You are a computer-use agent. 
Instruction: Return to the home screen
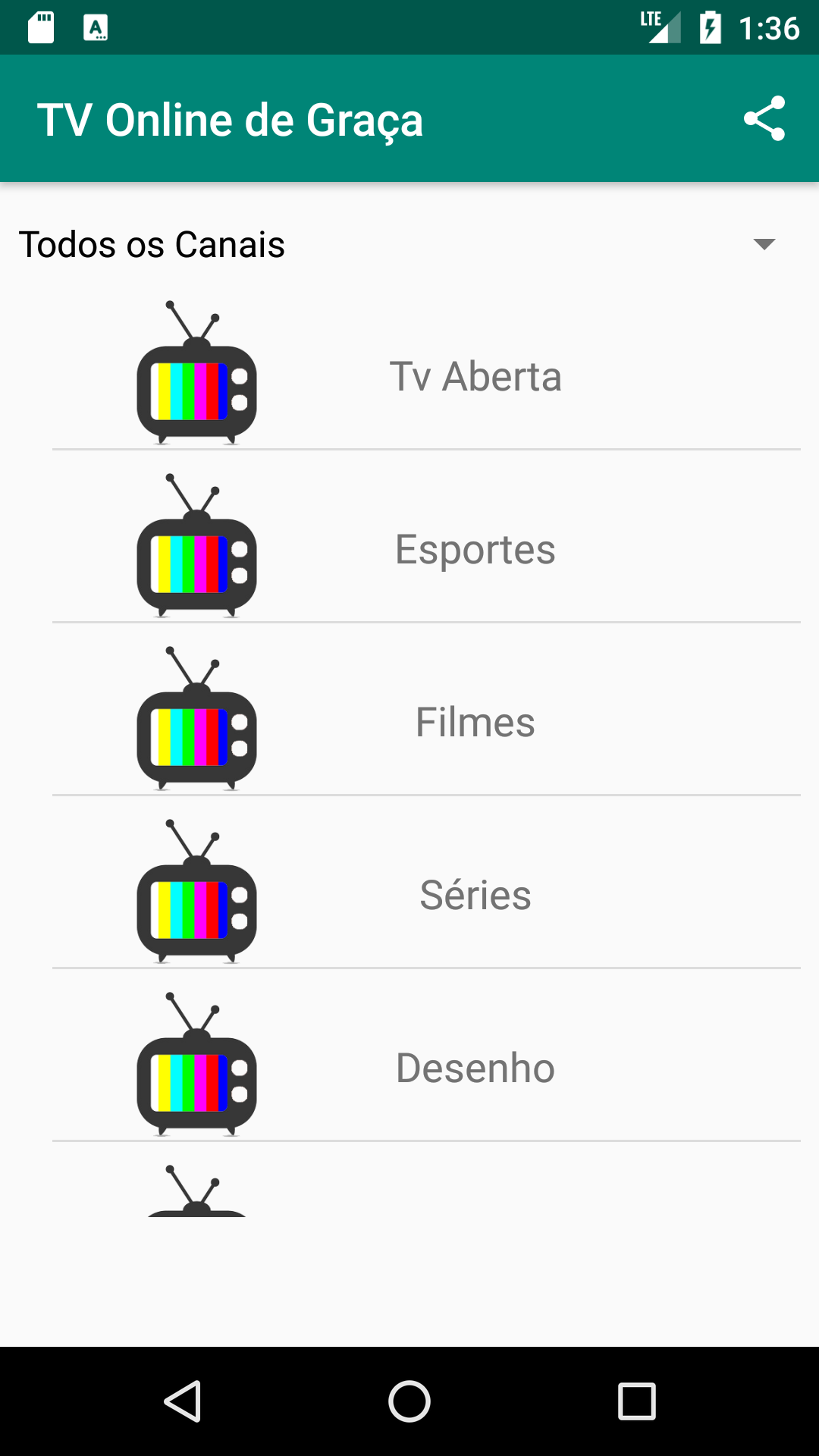point(409,1401)
